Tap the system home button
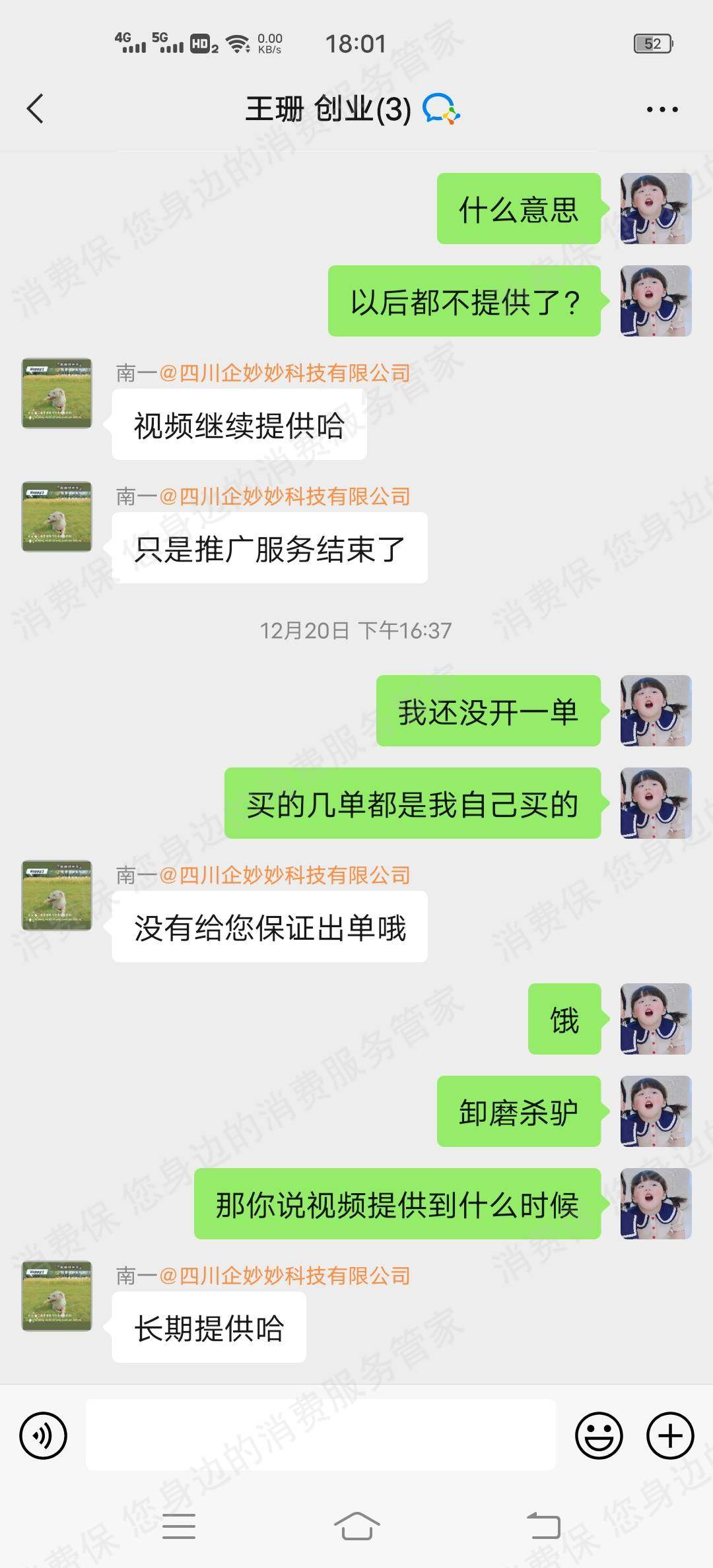The height and width of the screenshot is (1568, 713). (x=356, y=1526)
